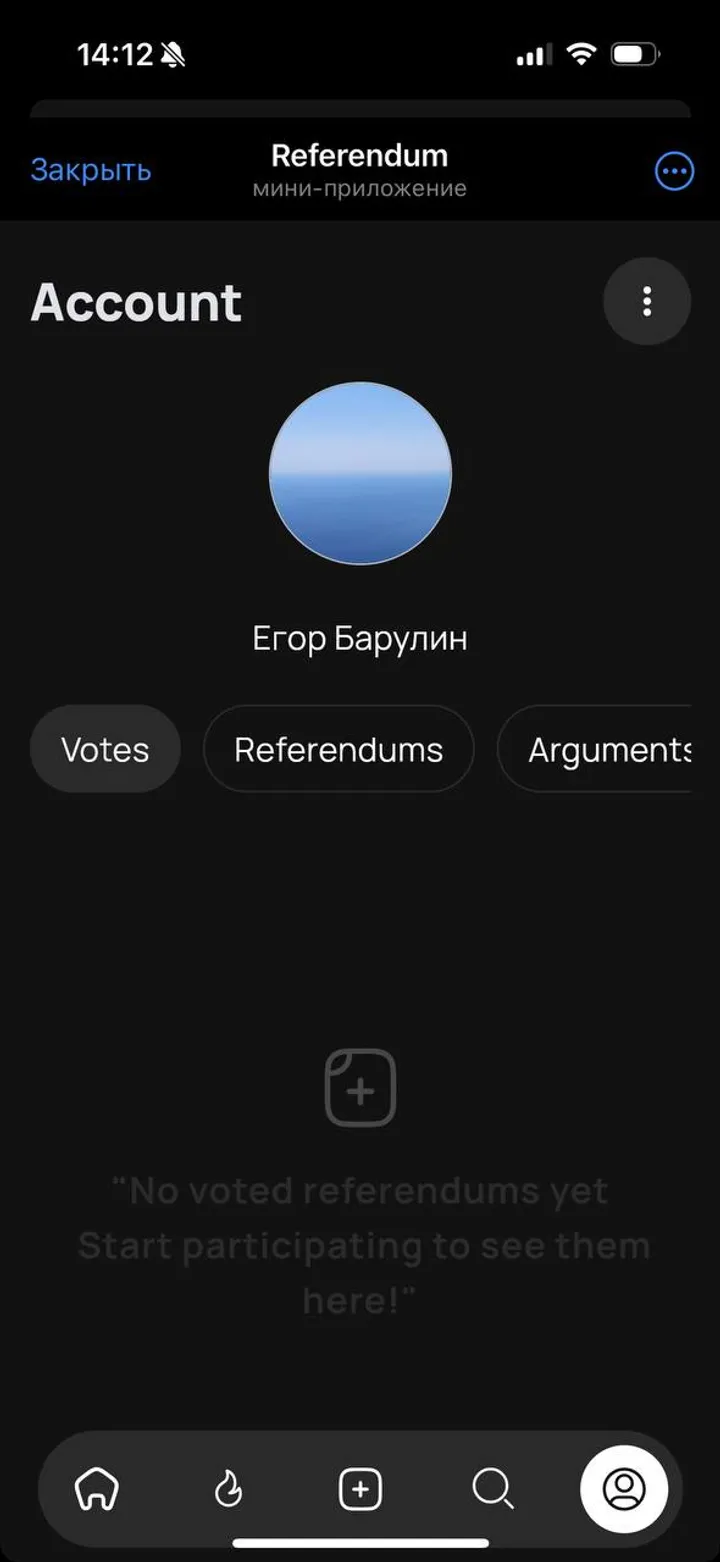Viewport: 720px width, 1562px height.
Task: Activate Referendums view instead of Votes
Action: 338,748
